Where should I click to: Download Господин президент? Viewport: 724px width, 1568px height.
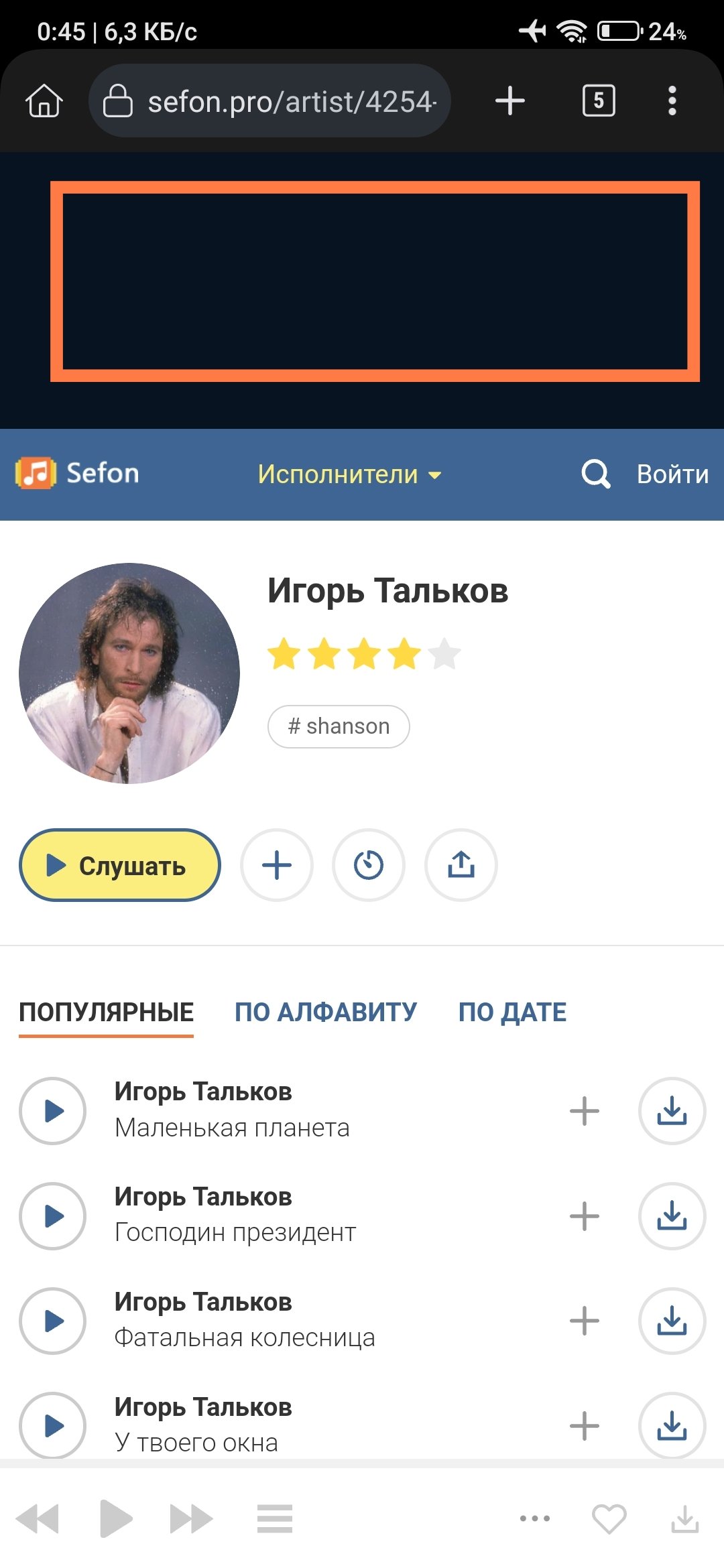point(672,1216)
